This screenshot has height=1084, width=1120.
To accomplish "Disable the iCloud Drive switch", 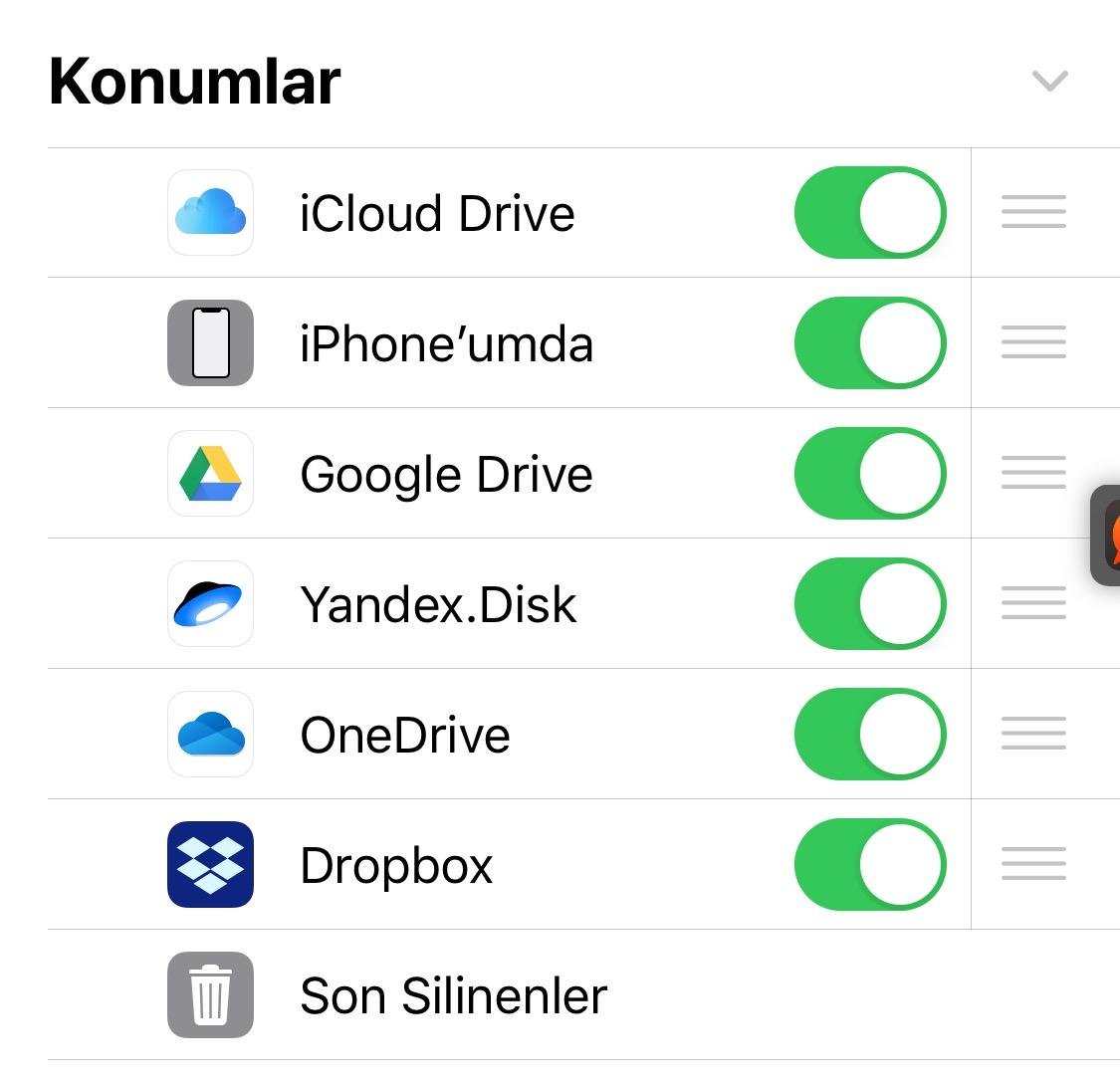I will click(x=869, y=213).
